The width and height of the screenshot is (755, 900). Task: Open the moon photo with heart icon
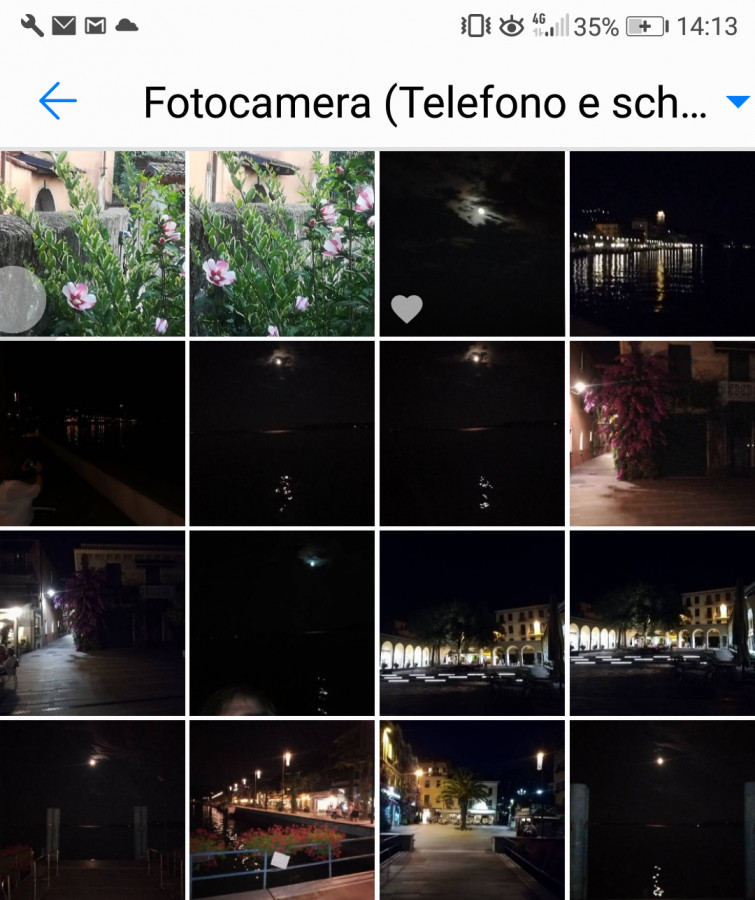click(472, 243)
